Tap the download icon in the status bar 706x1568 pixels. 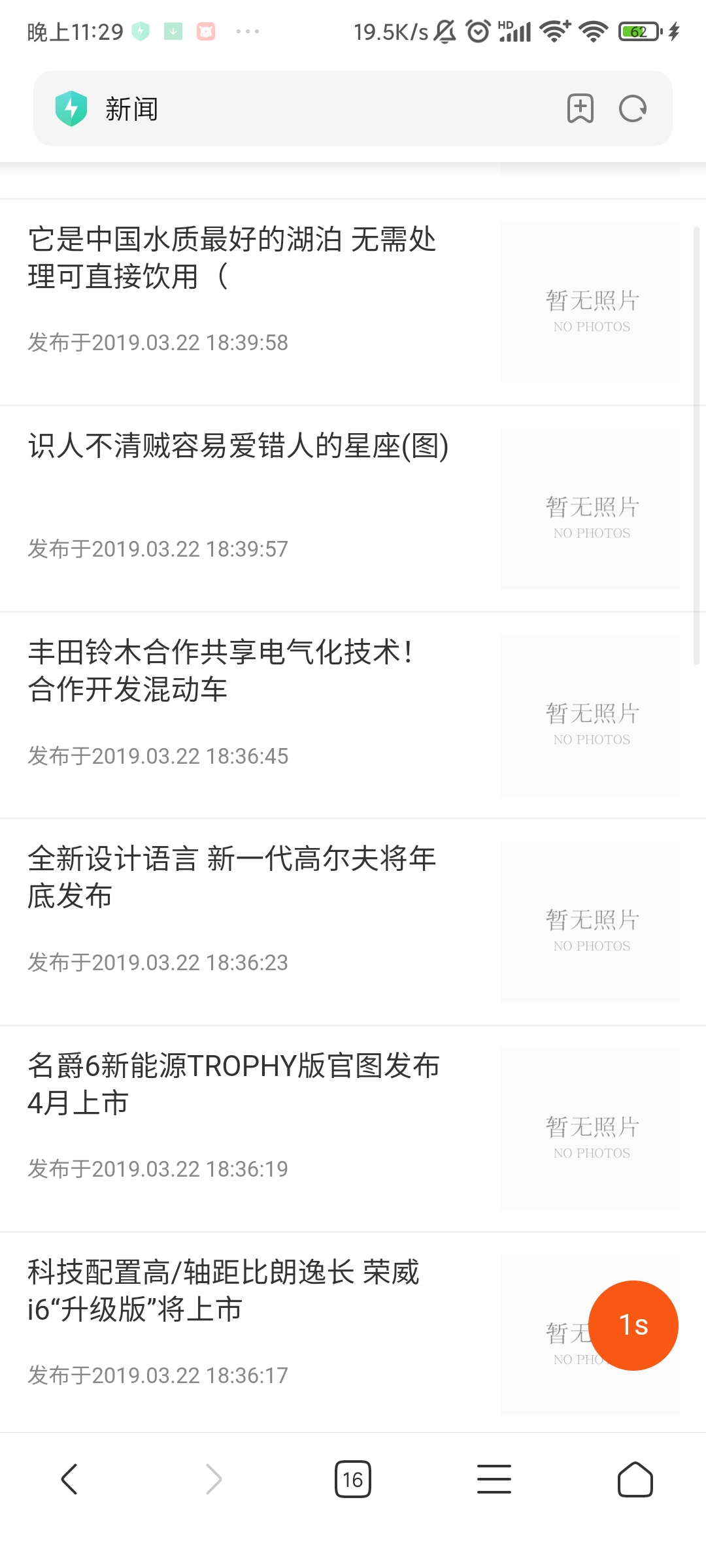(x=173, y=31)
